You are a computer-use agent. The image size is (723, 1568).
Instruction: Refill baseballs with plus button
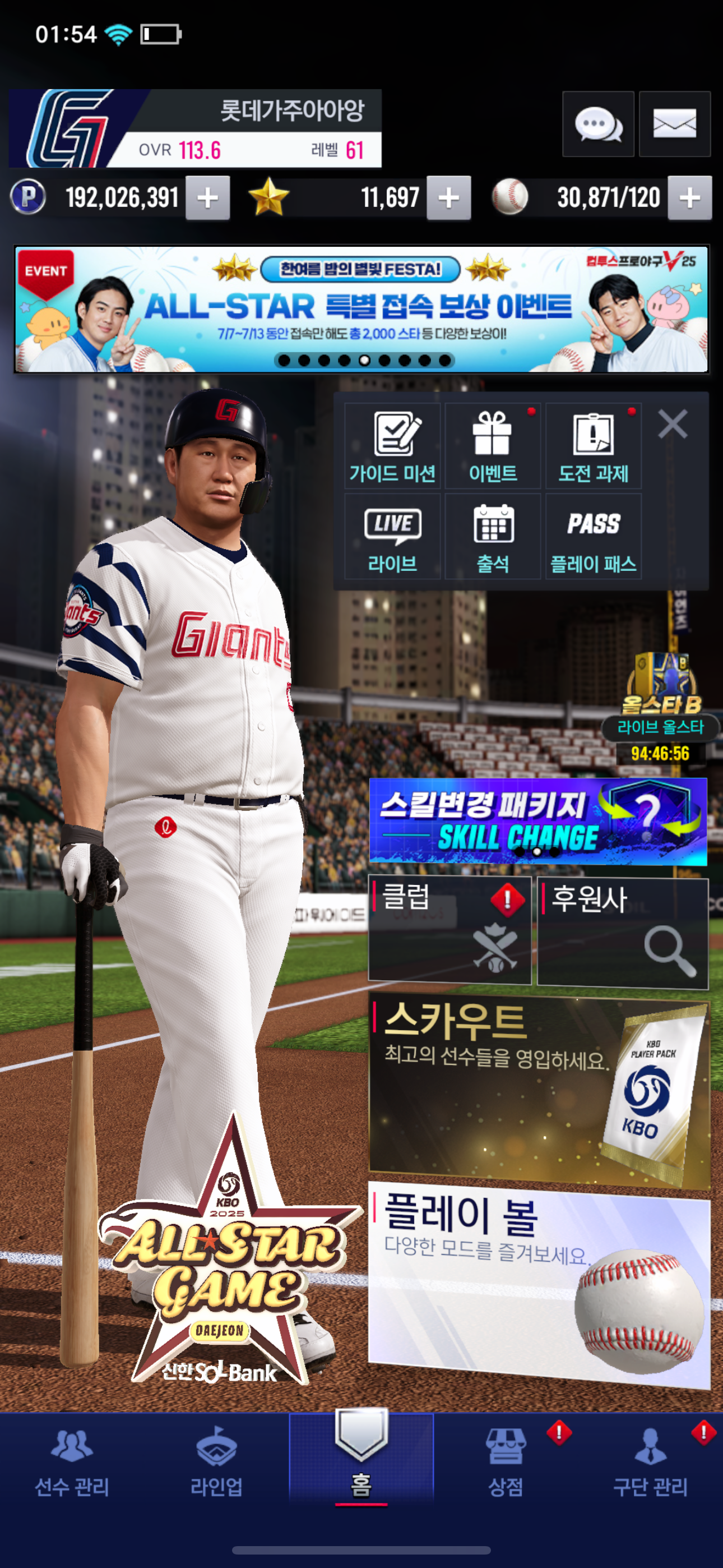pyautogui.click(x=689, y=198)
